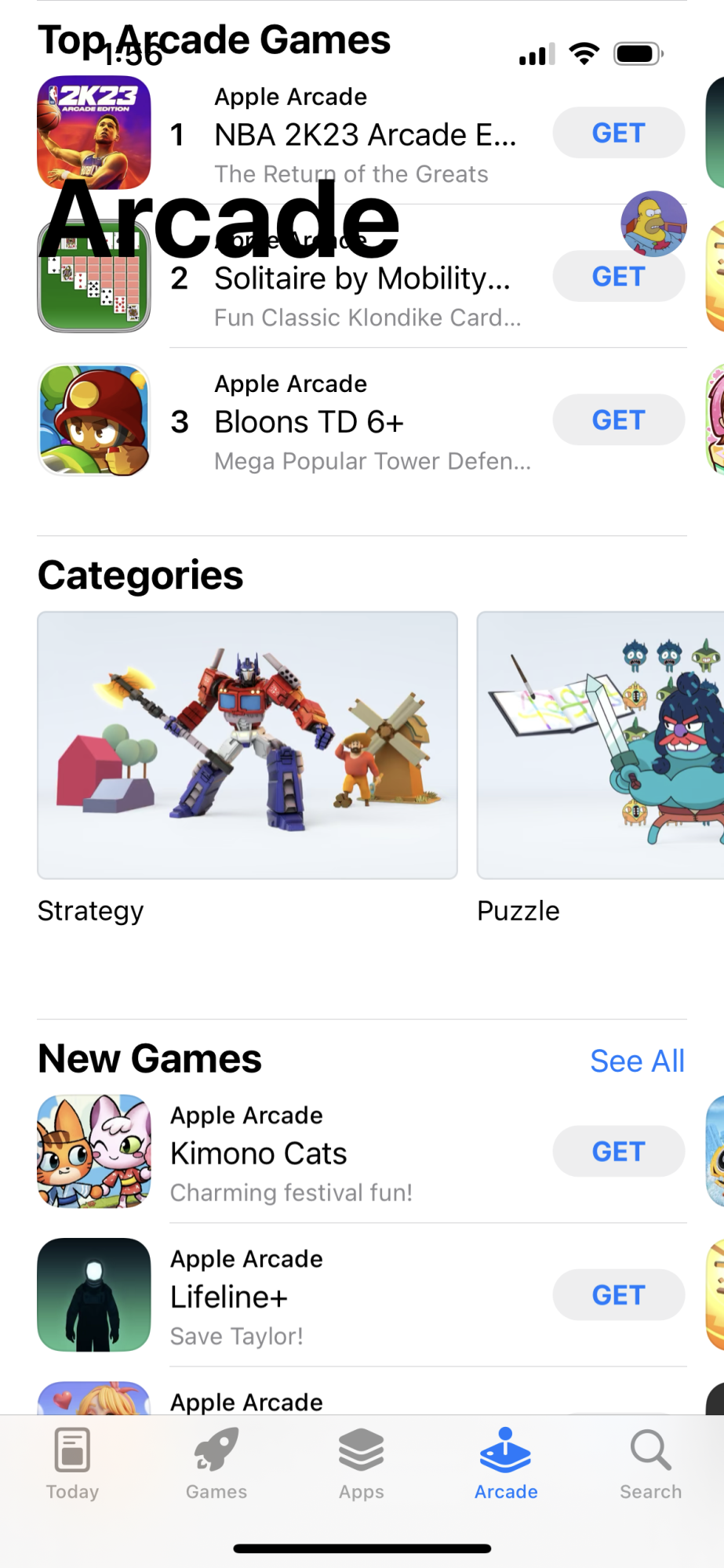The height and width of the screenshot is (1568, 724).
Task: Switch to the Apps tab
Action: click(362, 1463)
